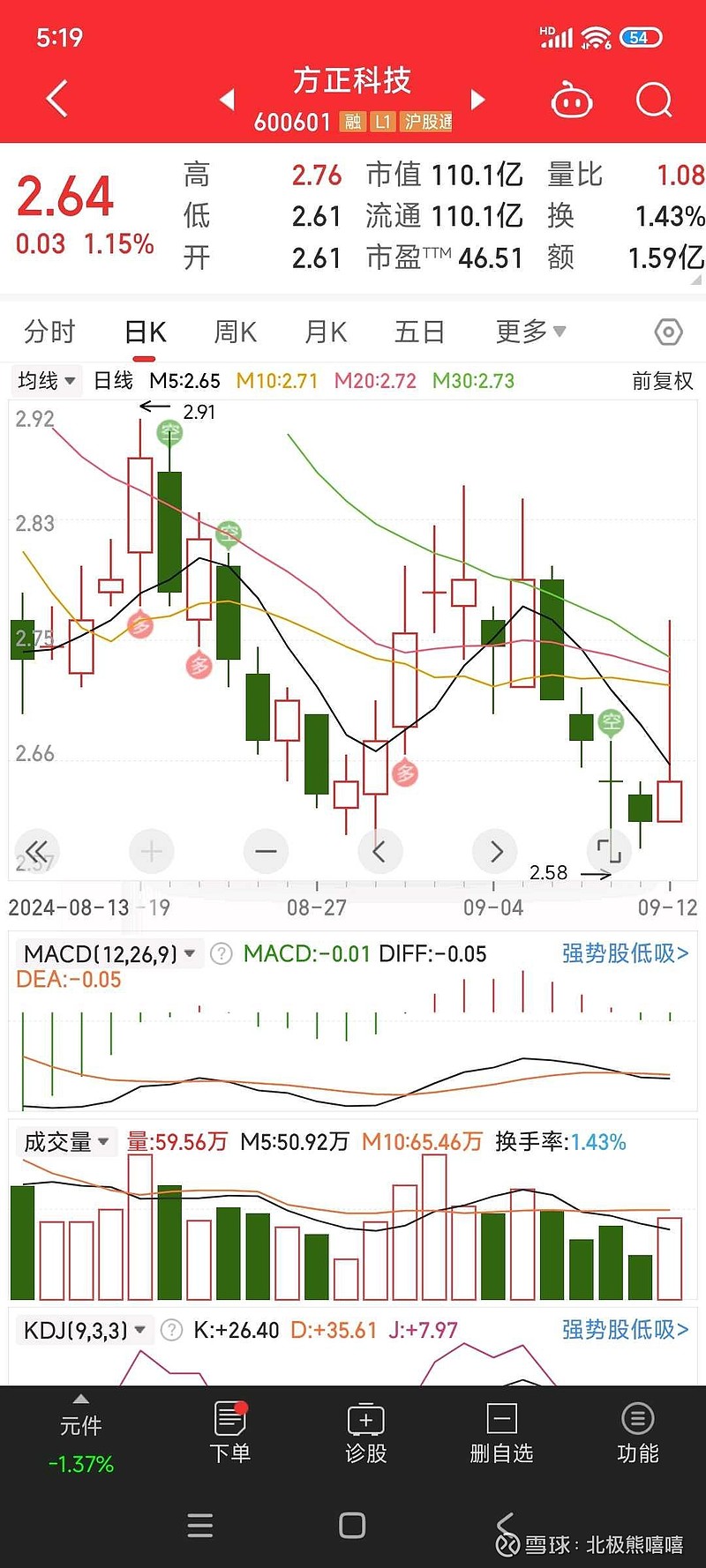The image size is (706, 1568).
Task: Open the MACD(12,26,9) indicator dropdown
Action: coord(109,953)
